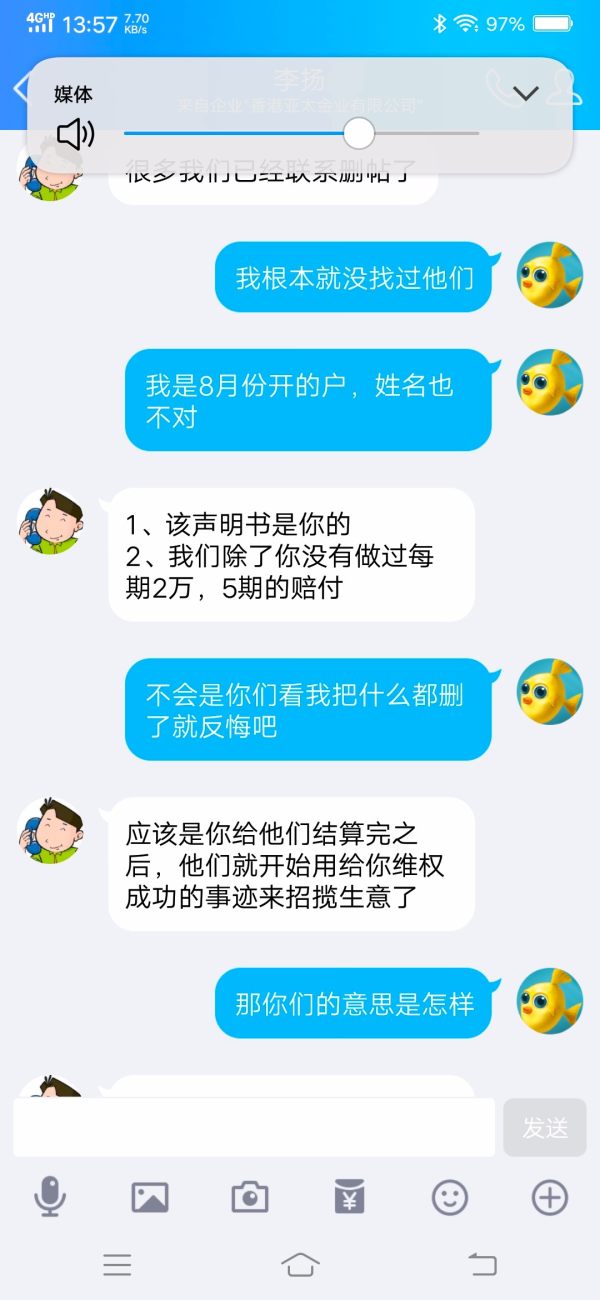
Task: Expand the media volume panel chevron
Action: coord(525,94)
